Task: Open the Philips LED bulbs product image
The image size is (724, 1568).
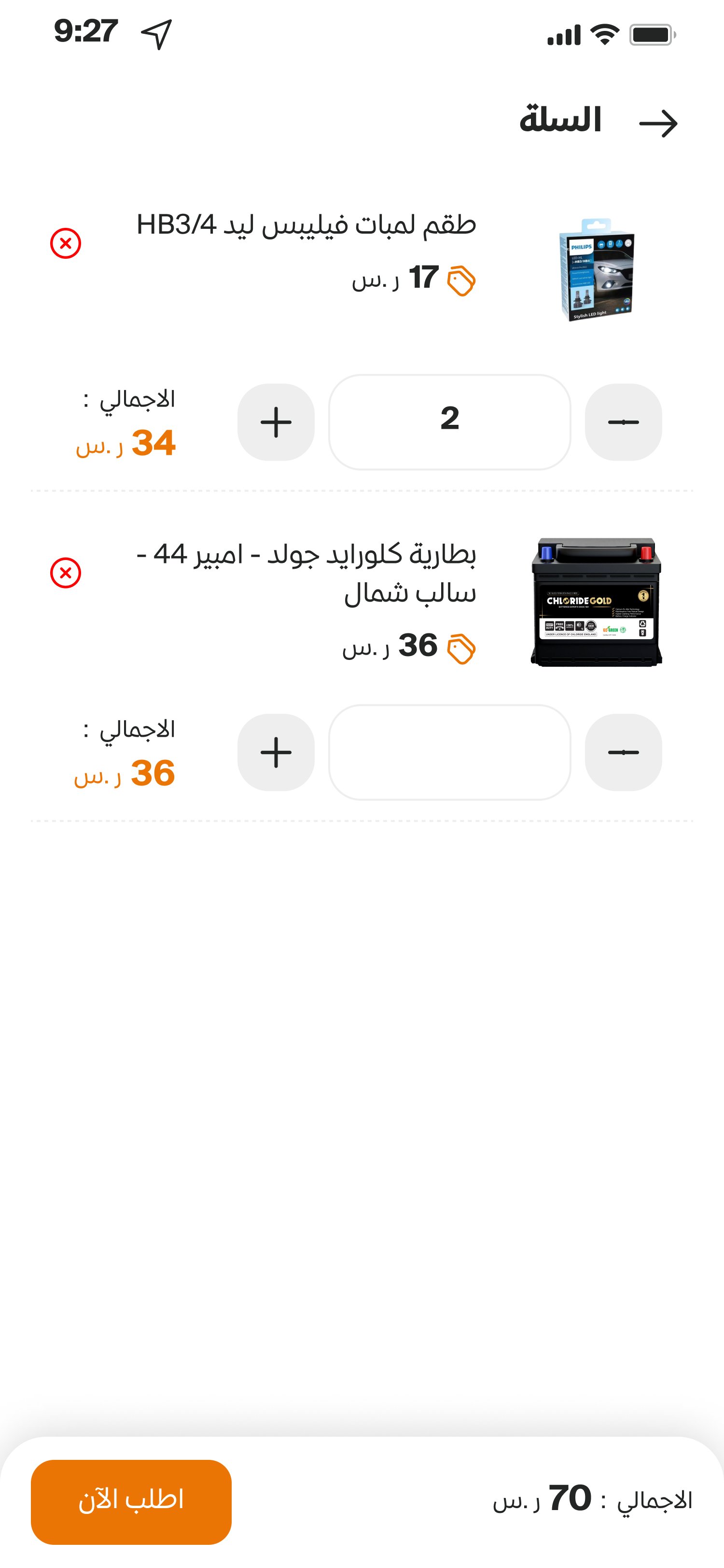Action: tap(596, 270)
